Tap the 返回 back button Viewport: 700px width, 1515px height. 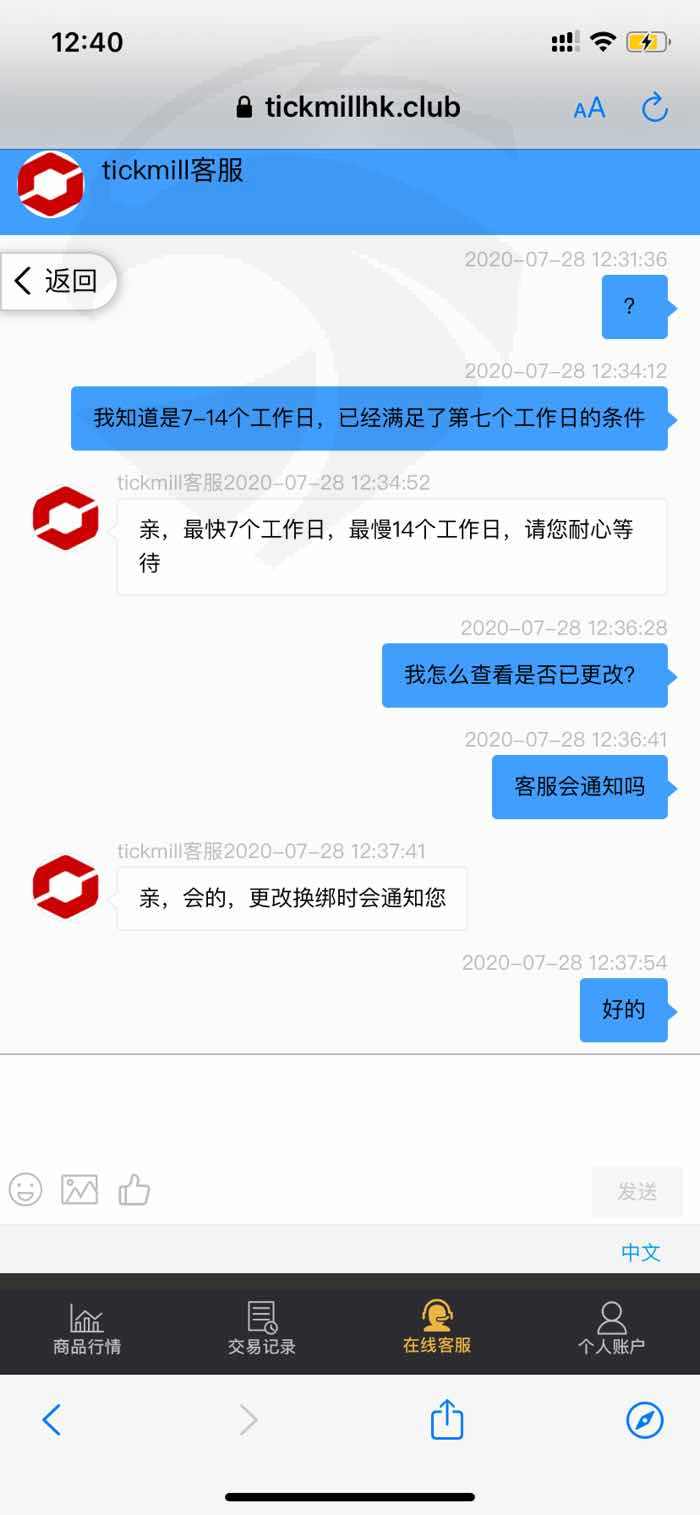coord(58,281)
